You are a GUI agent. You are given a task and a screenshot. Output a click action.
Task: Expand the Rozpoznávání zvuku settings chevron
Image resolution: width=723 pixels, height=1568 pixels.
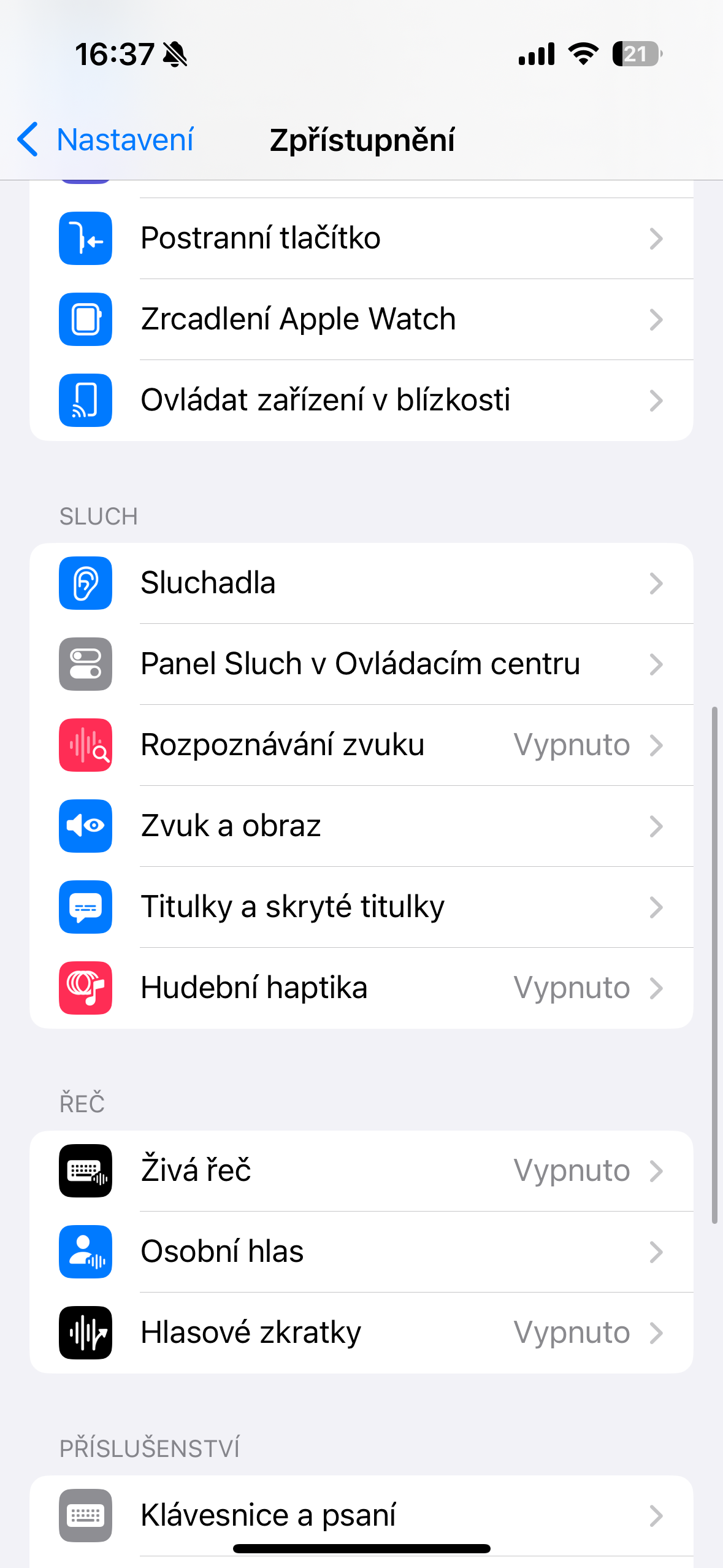tap(657, 745)
